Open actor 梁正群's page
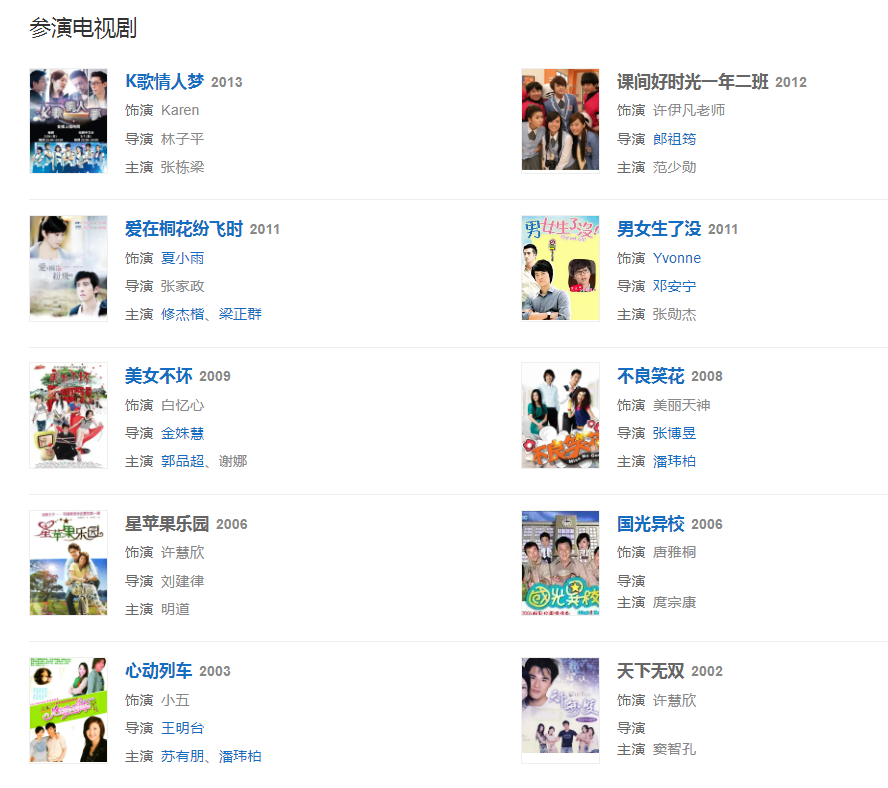Image resolution: width=888 pixels, height=788 pixels. pyautogui.click(x=240, y=314)
